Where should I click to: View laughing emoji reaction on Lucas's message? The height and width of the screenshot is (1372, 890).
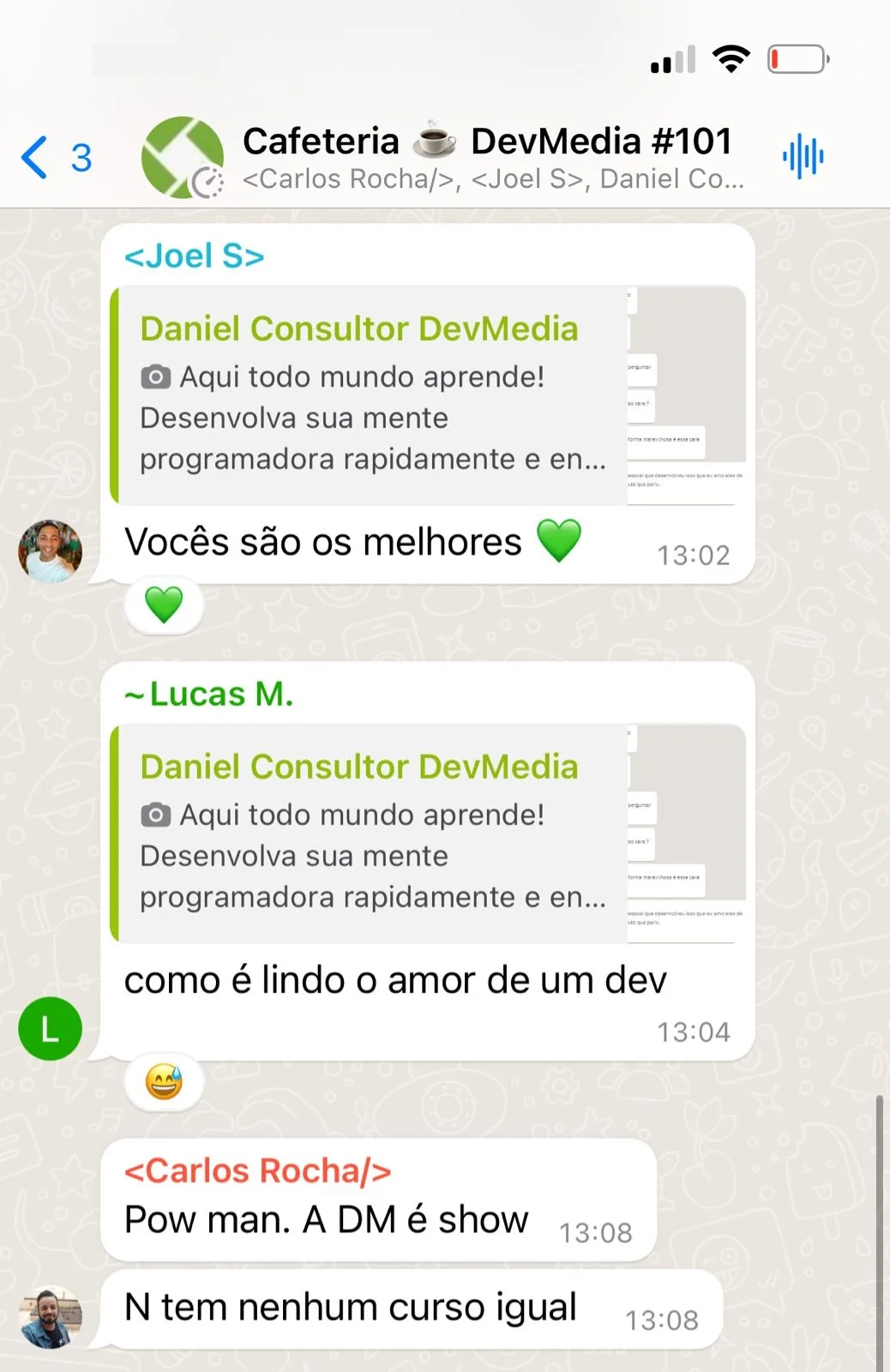164,1082
